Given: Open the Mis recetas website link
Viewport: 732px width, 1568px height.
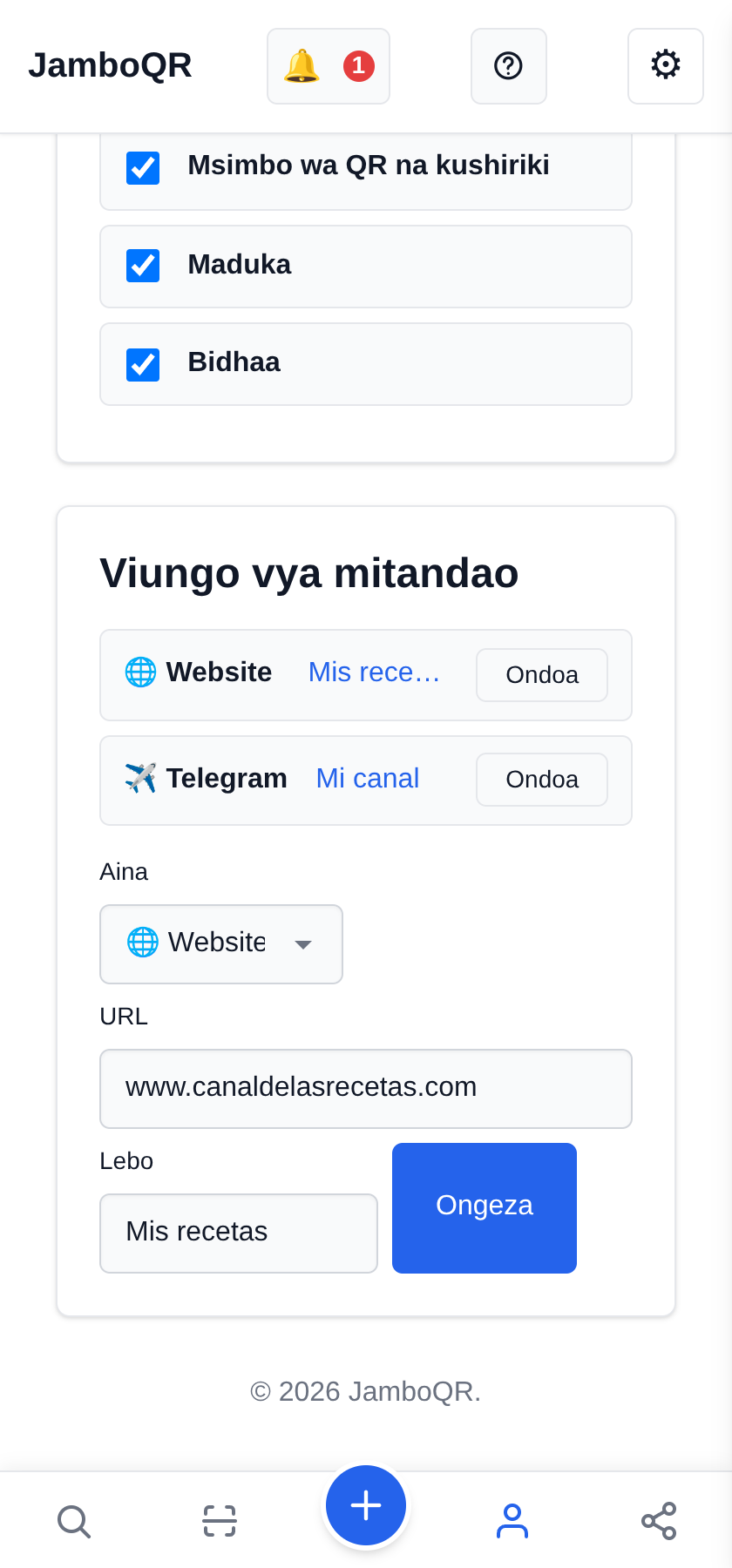Looking at the screenshot, I should point(374,672).
